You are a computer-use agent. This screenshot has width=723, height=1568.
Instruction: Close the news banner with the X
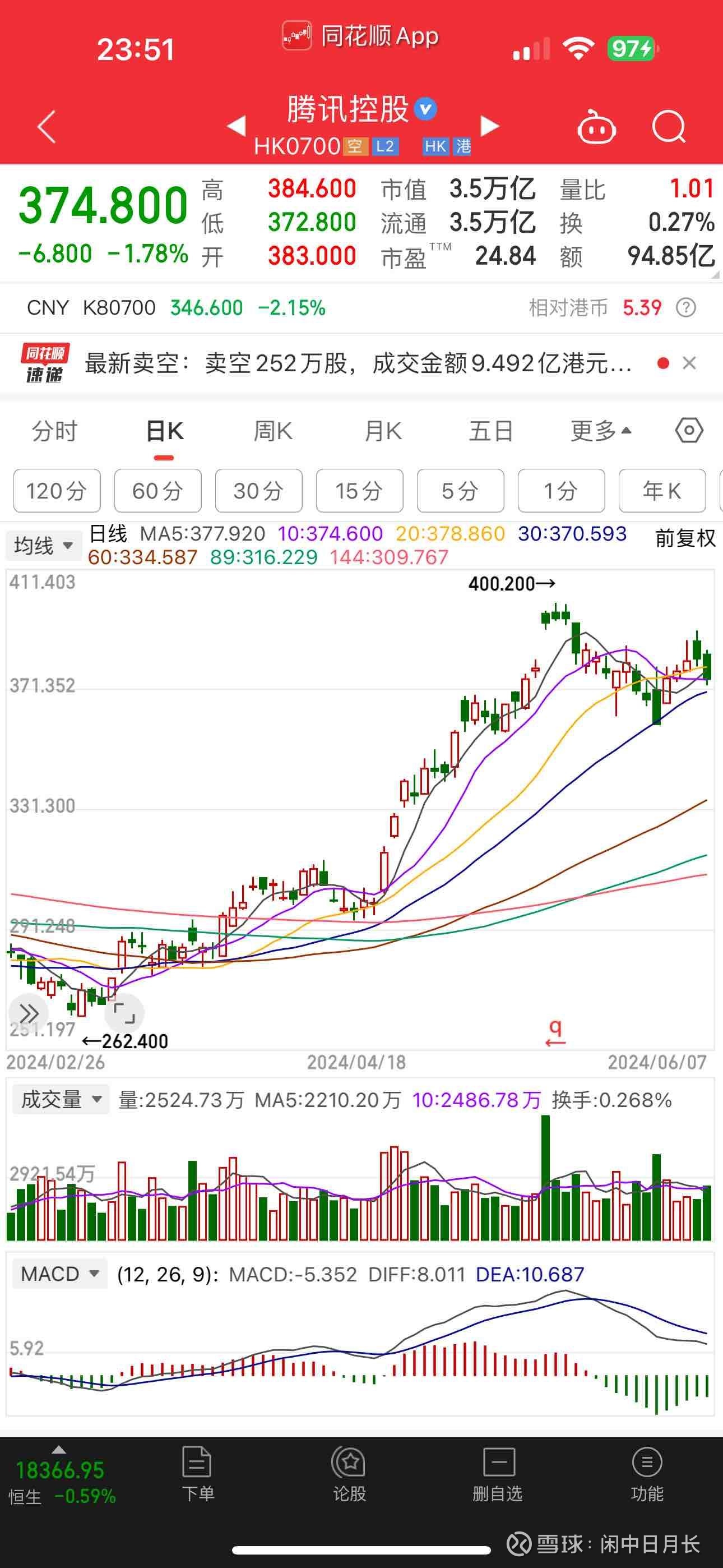(x=689, y=363)
